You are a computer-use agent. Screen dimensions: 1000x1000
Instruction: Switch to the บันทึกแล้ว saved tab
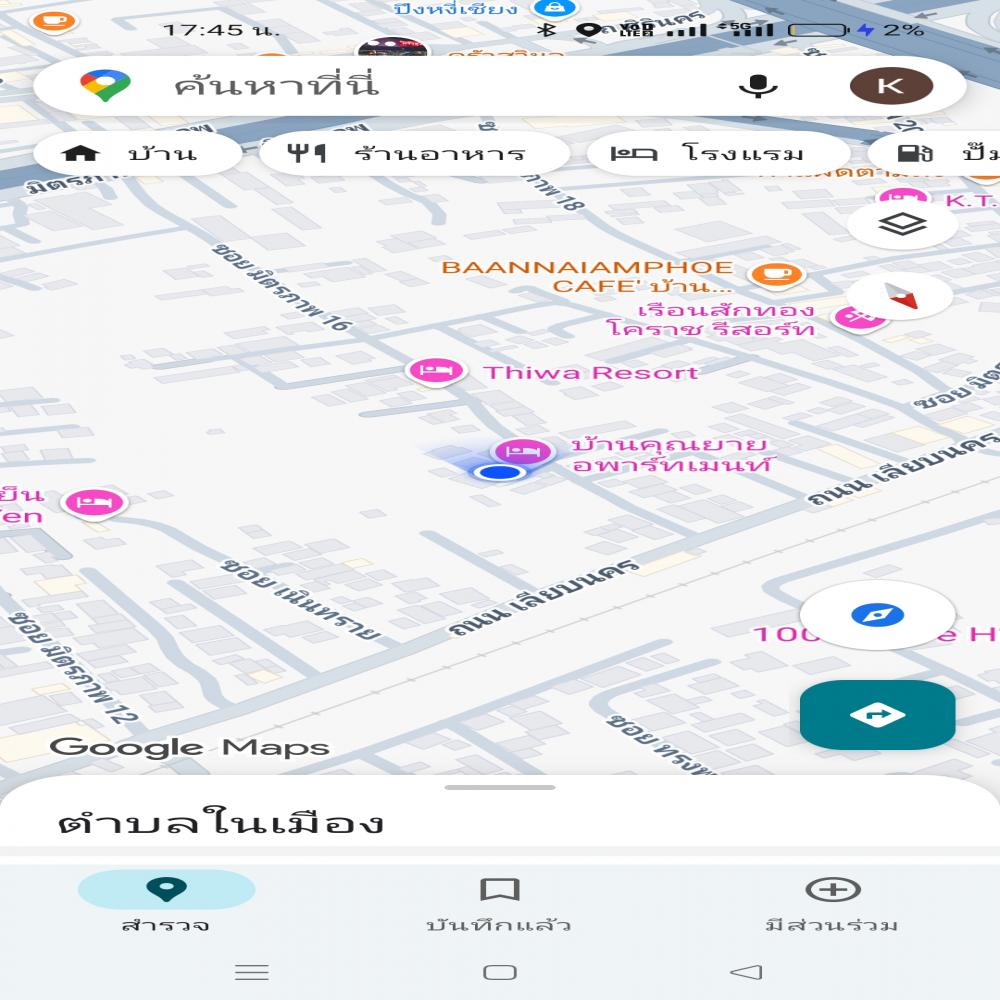coord(499,901)
